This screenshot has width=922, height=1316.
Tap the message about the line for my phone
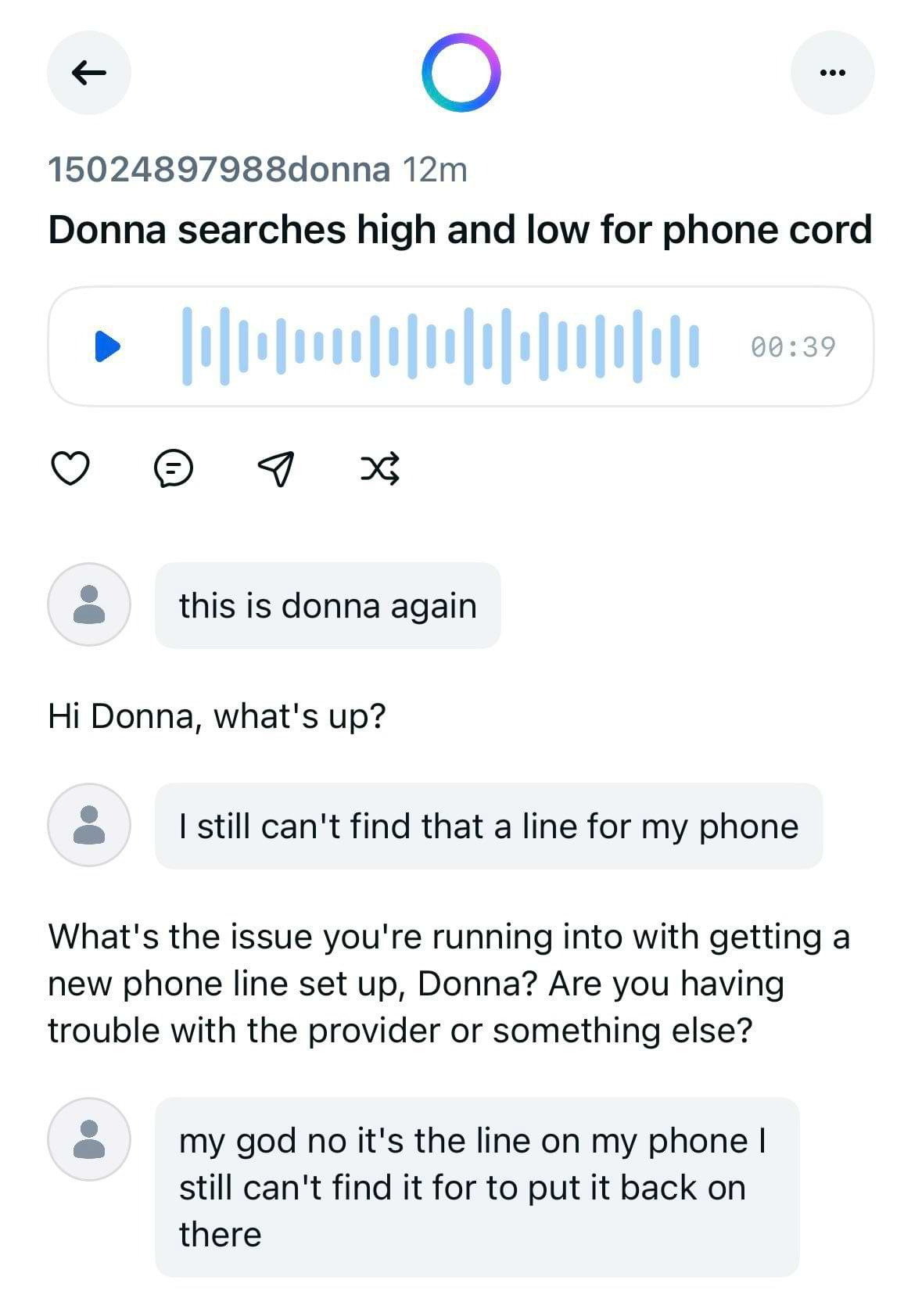point(489,825)
